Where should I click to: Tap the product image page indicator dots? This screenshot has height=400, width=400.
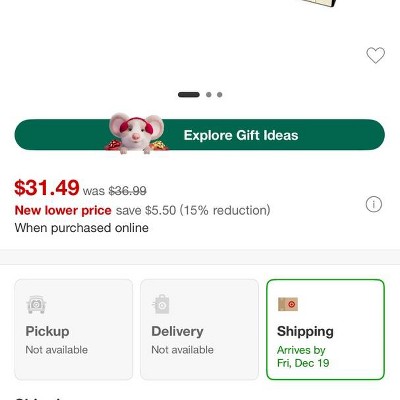tap(200, 95)
